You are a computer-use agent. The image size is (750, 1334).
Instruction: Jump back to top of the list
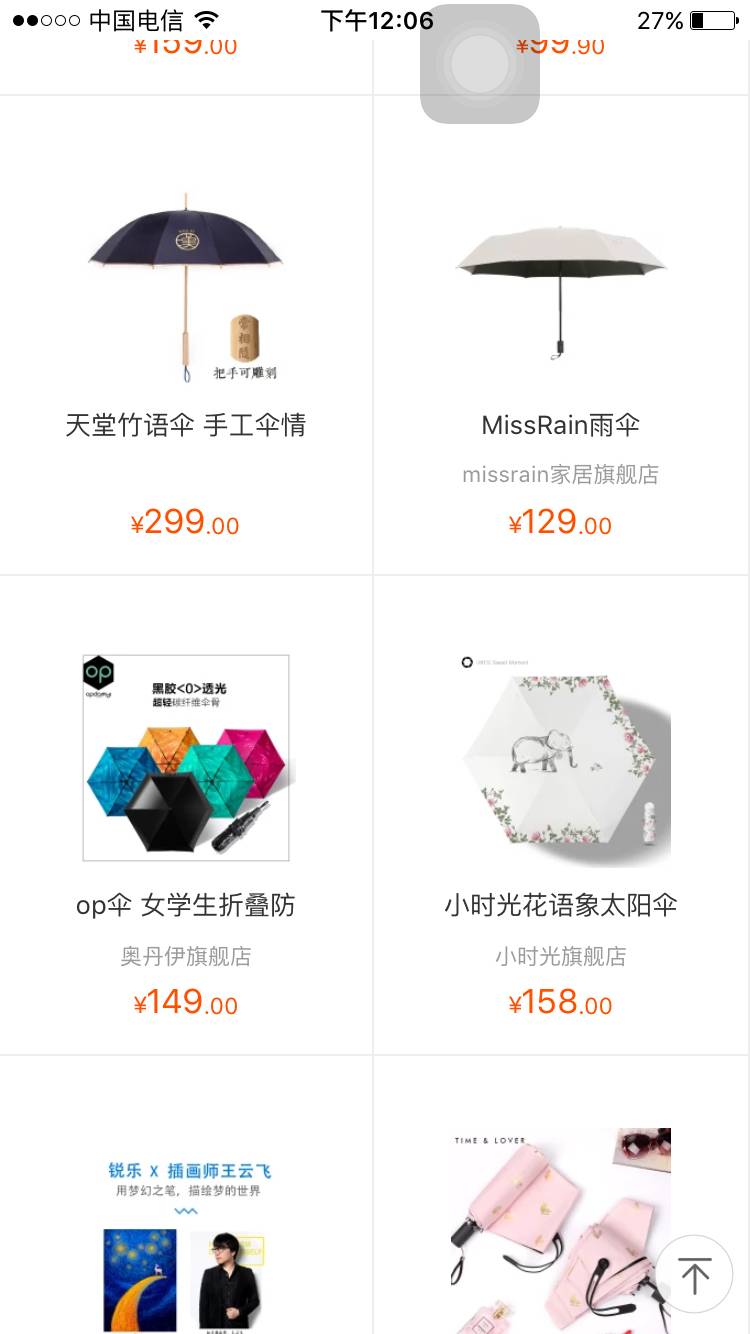point(694,1274)
